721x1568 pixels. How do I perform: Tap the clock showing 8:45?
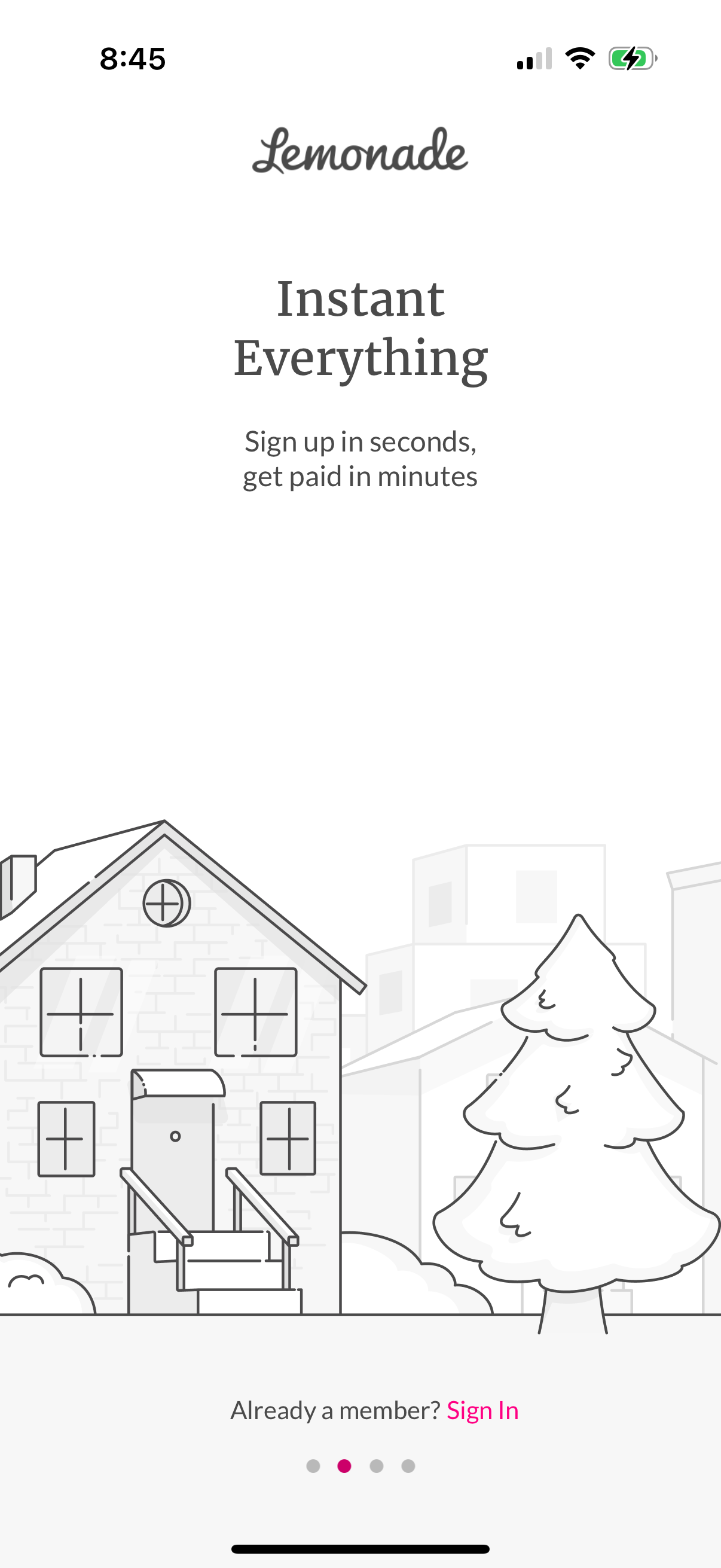point(132,58)
